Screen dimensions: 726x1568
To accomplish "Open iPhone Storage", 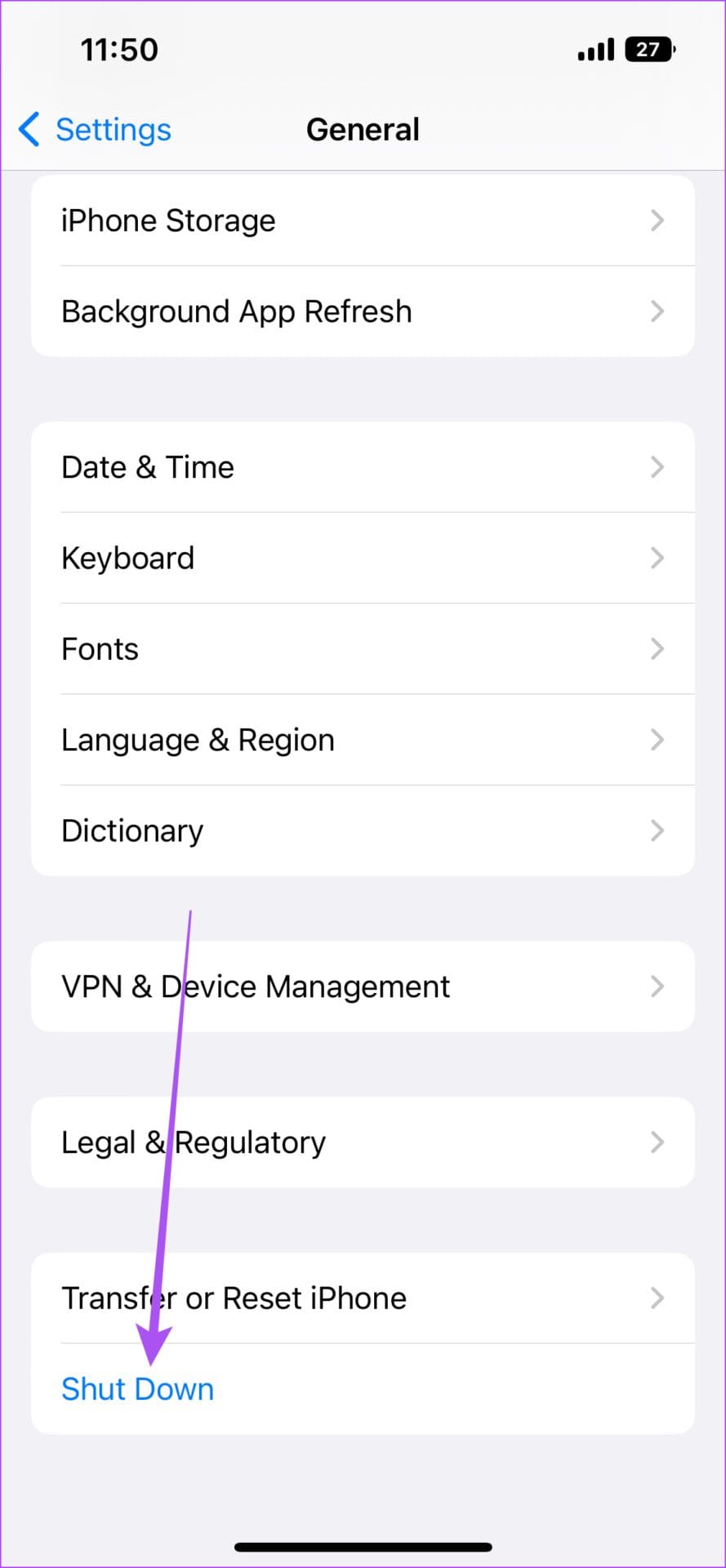I will coord(363,220).
